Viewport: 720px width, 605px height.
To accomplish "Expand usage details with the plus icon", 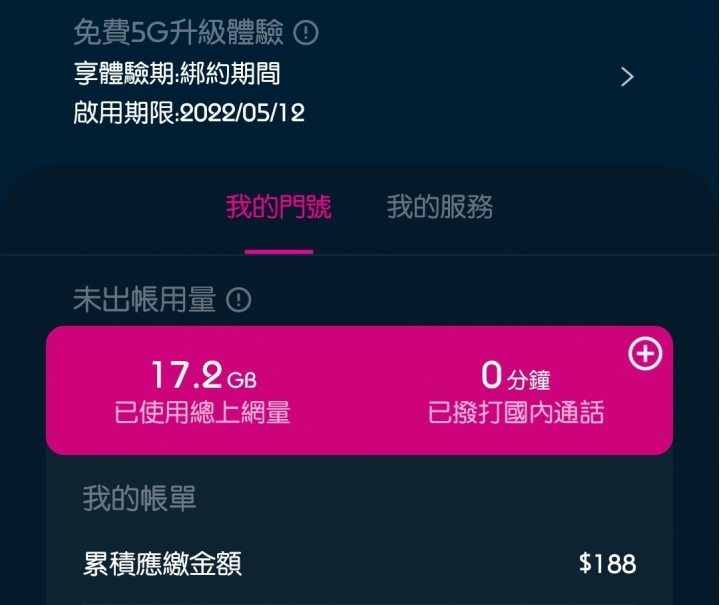I will tap(645, 354).
